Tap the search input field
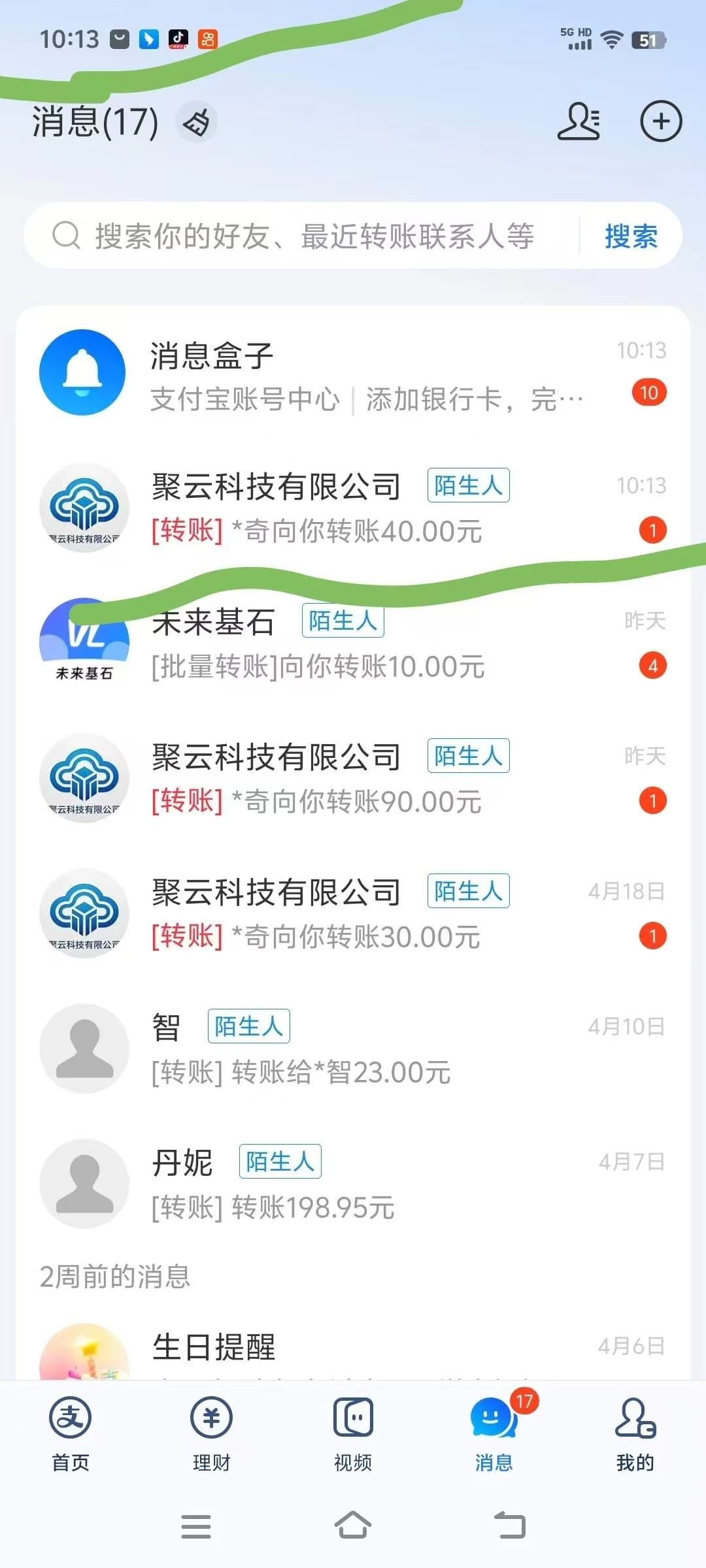The height and width of the screenshot is (1568, 706). click(294, 237)
